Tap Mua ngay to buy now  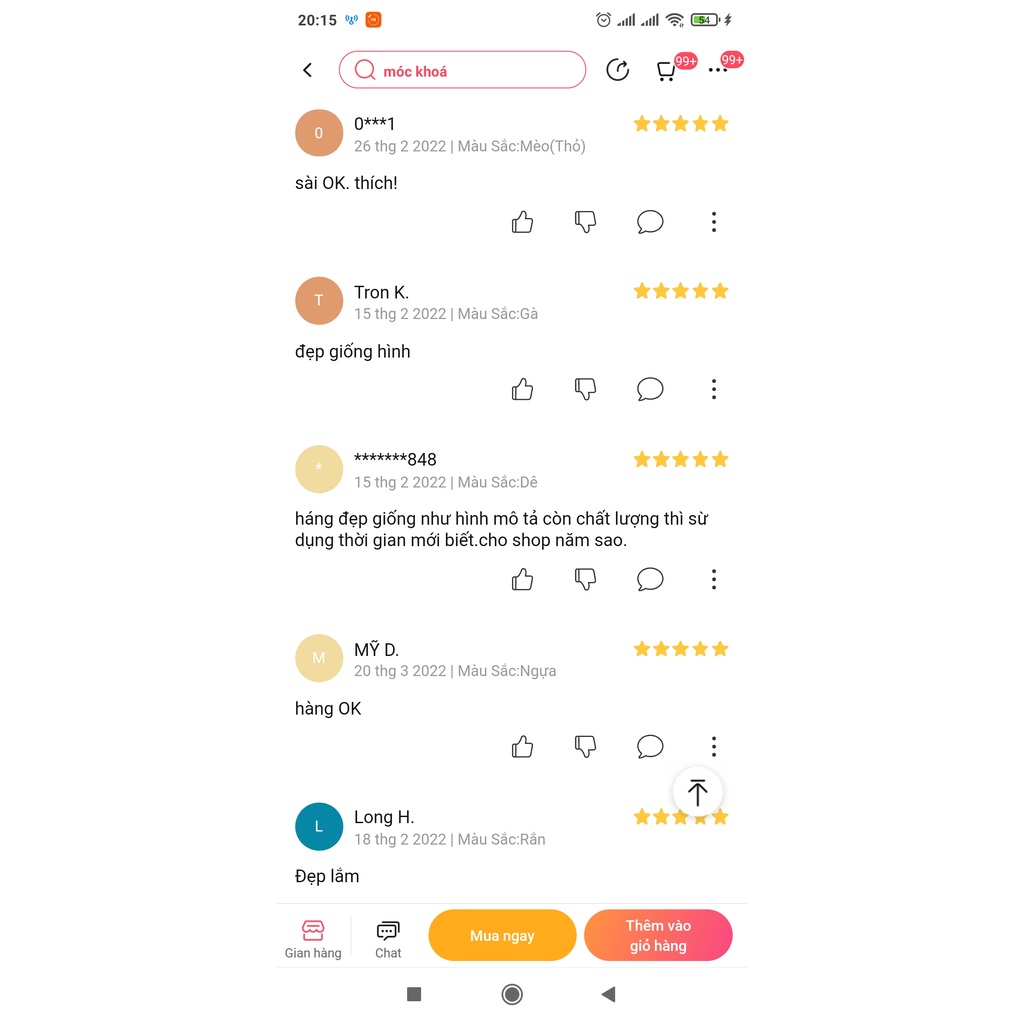click(502, 936)
